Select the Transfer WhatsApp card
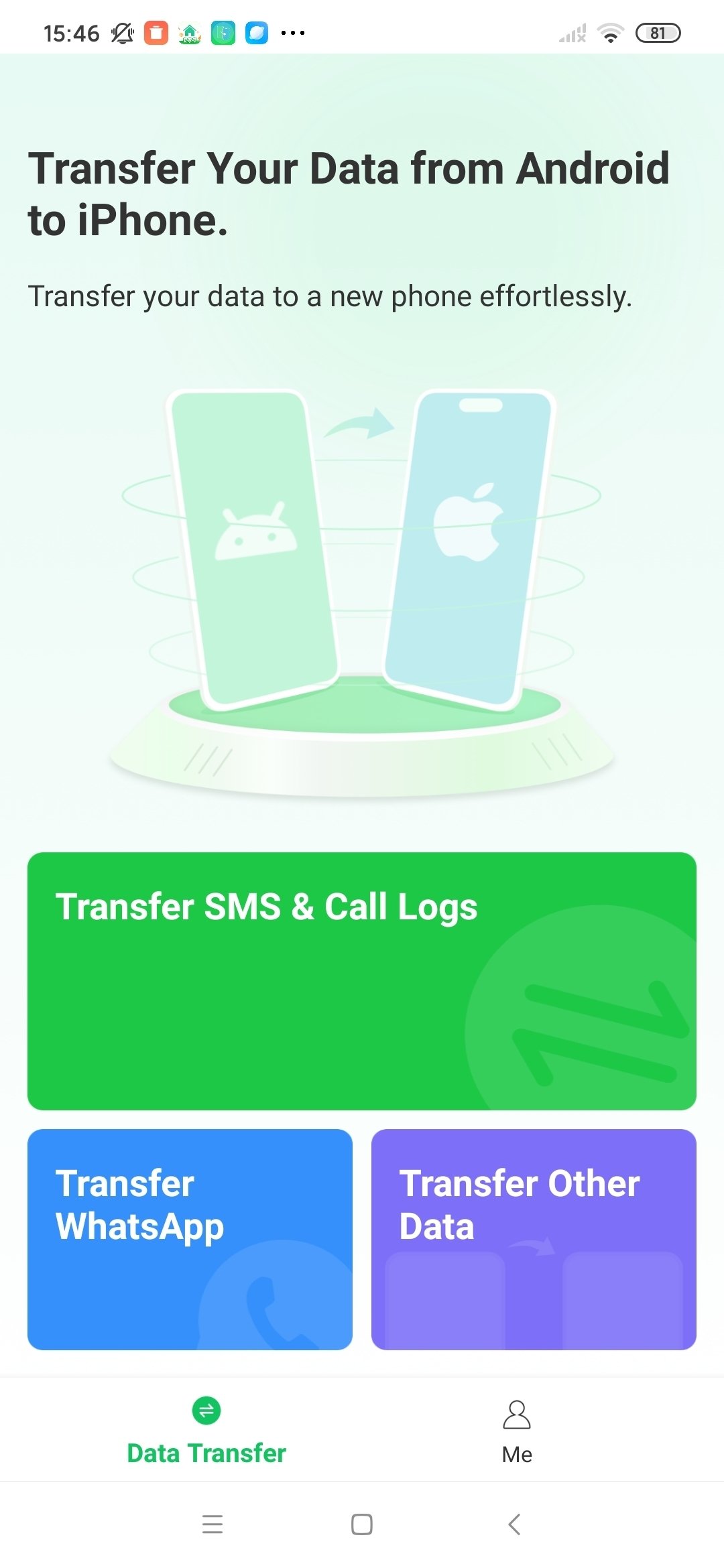Viewport: 724px width, 1568px height. 190,1238
